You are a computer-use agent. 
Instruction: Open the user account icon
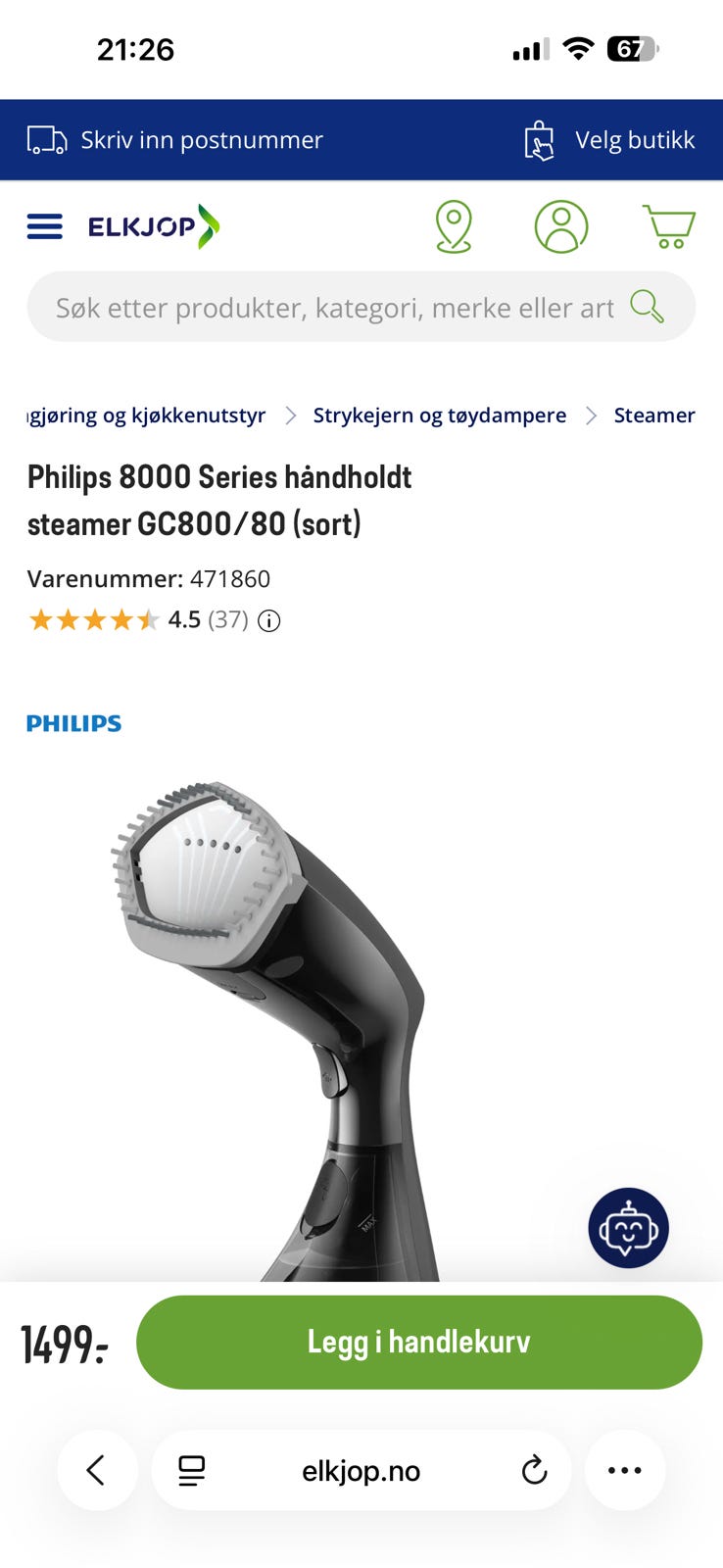point(561,226)
